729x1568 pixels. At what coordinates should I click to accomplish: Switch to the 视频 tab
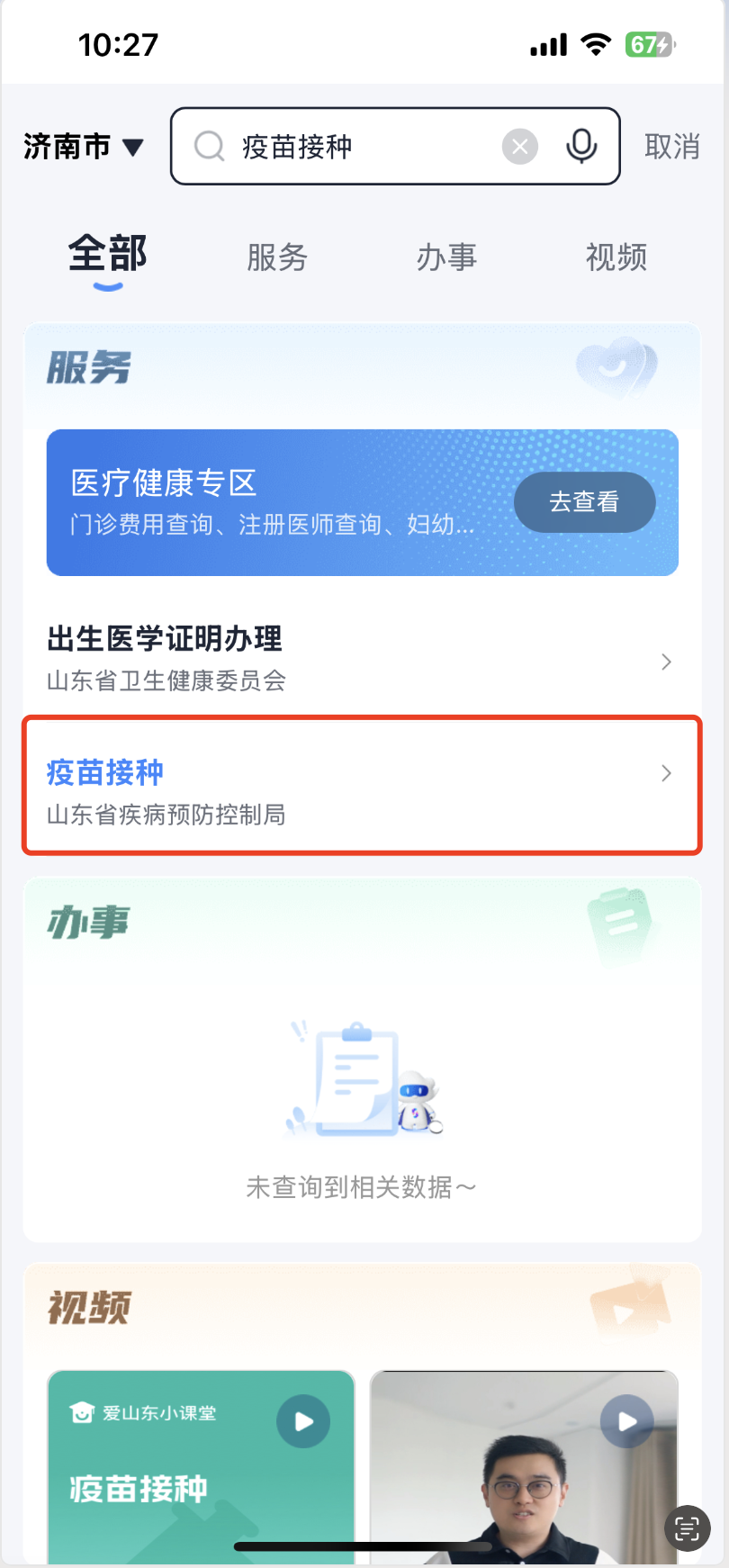point(616,257)
